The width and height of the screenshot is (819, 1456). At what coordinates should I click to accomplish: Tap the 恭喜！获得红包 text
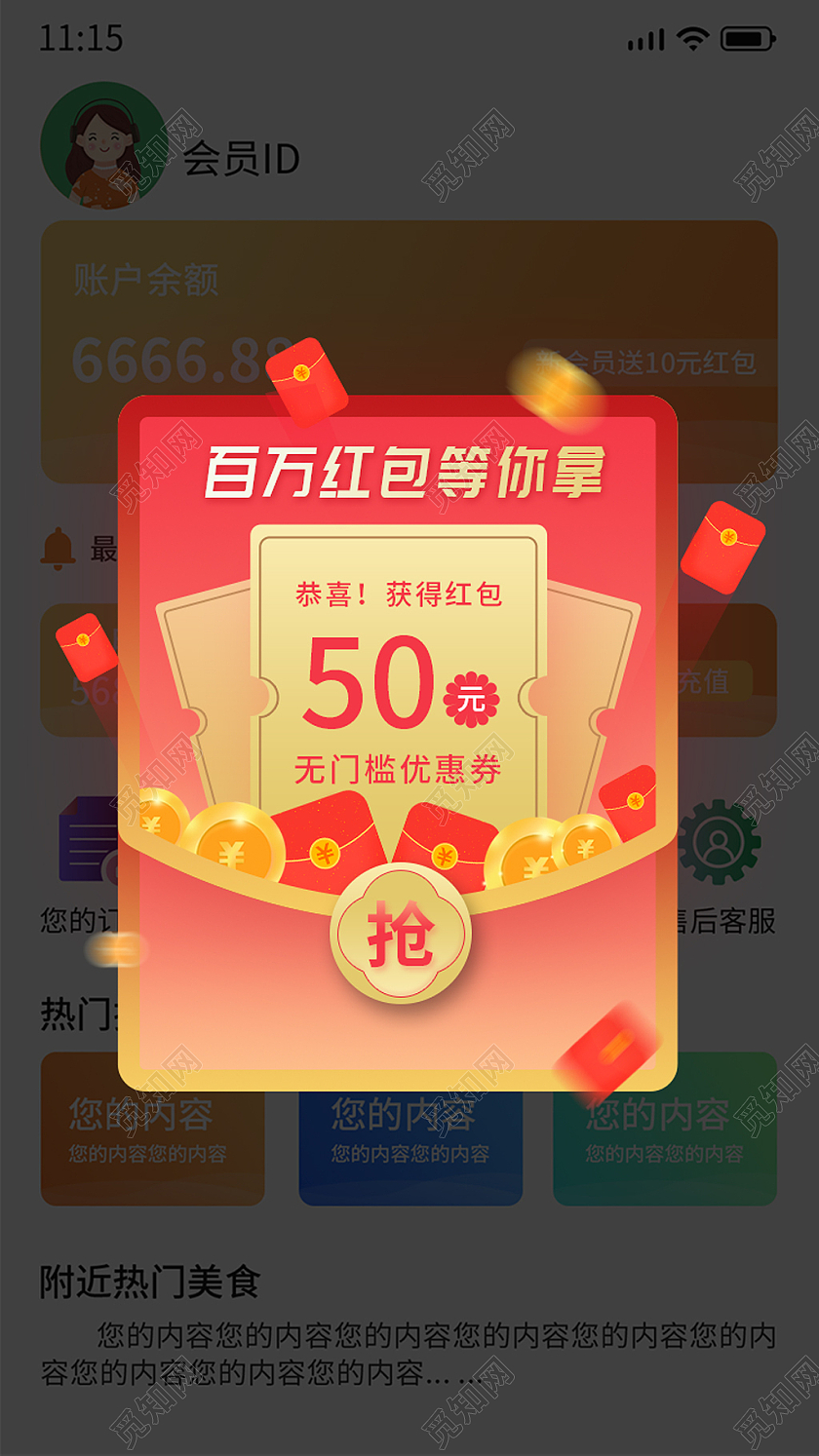tap(402, 594)
